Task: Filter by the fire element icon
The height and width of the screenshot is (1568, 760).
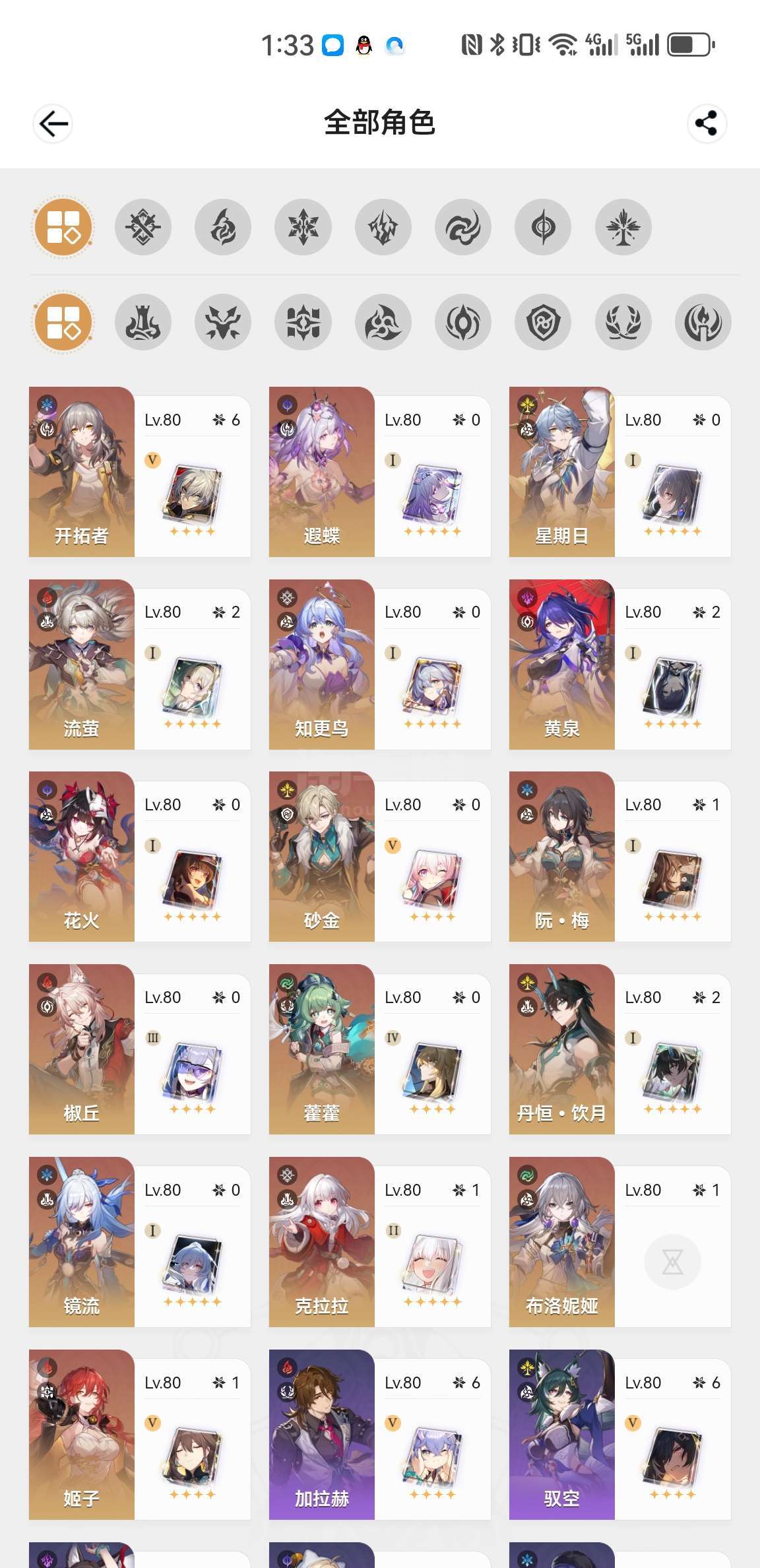Action: 223,227
